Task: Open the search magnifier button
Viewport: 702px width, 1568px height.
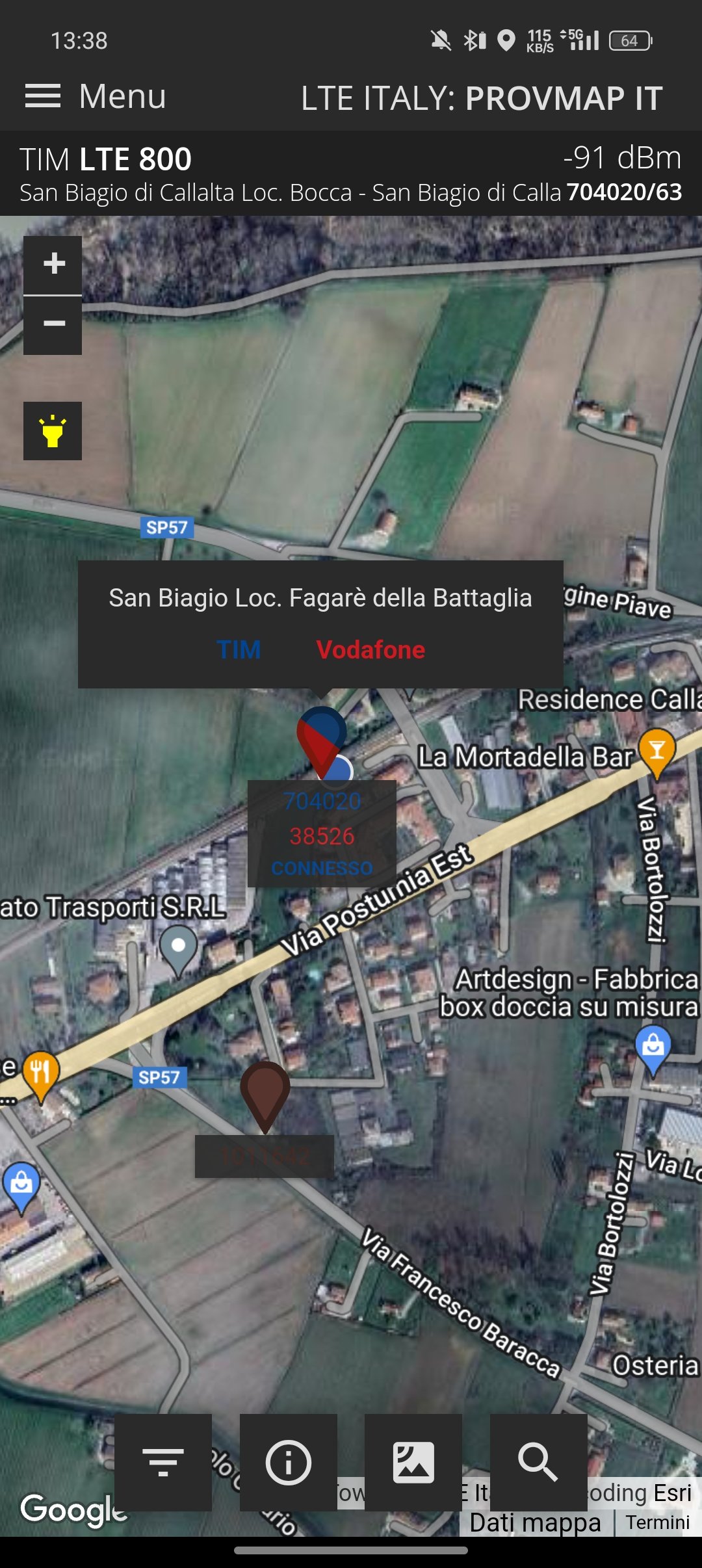Action: (x=539, y=1462)
